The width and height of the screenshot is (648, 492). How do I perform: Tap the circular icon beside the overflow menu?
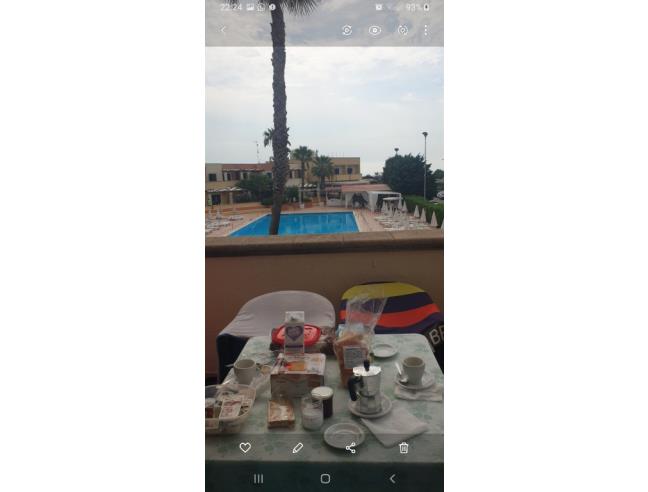(x=403, y=30)
